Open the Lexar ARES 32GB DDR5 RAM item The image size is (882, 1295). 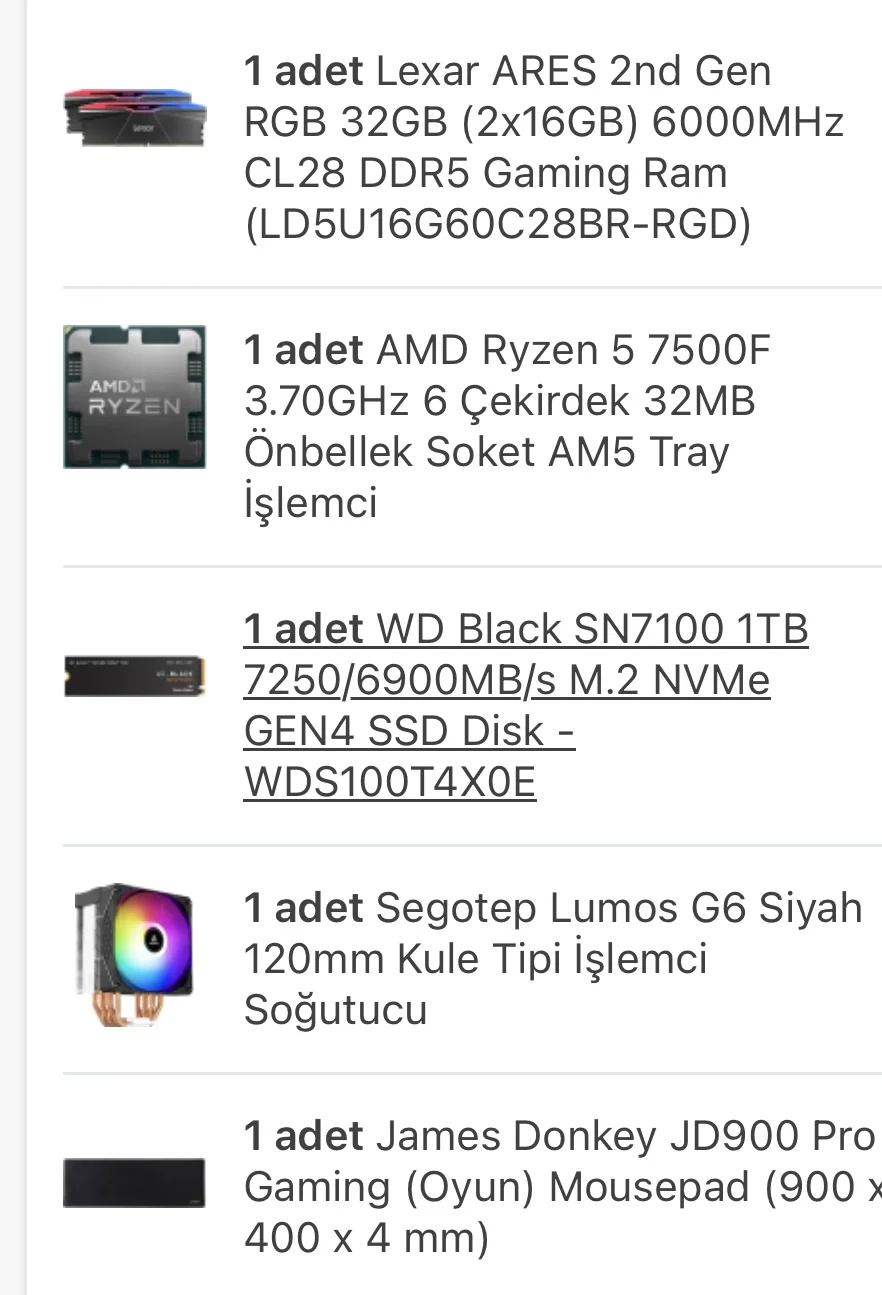coord(543,148)
